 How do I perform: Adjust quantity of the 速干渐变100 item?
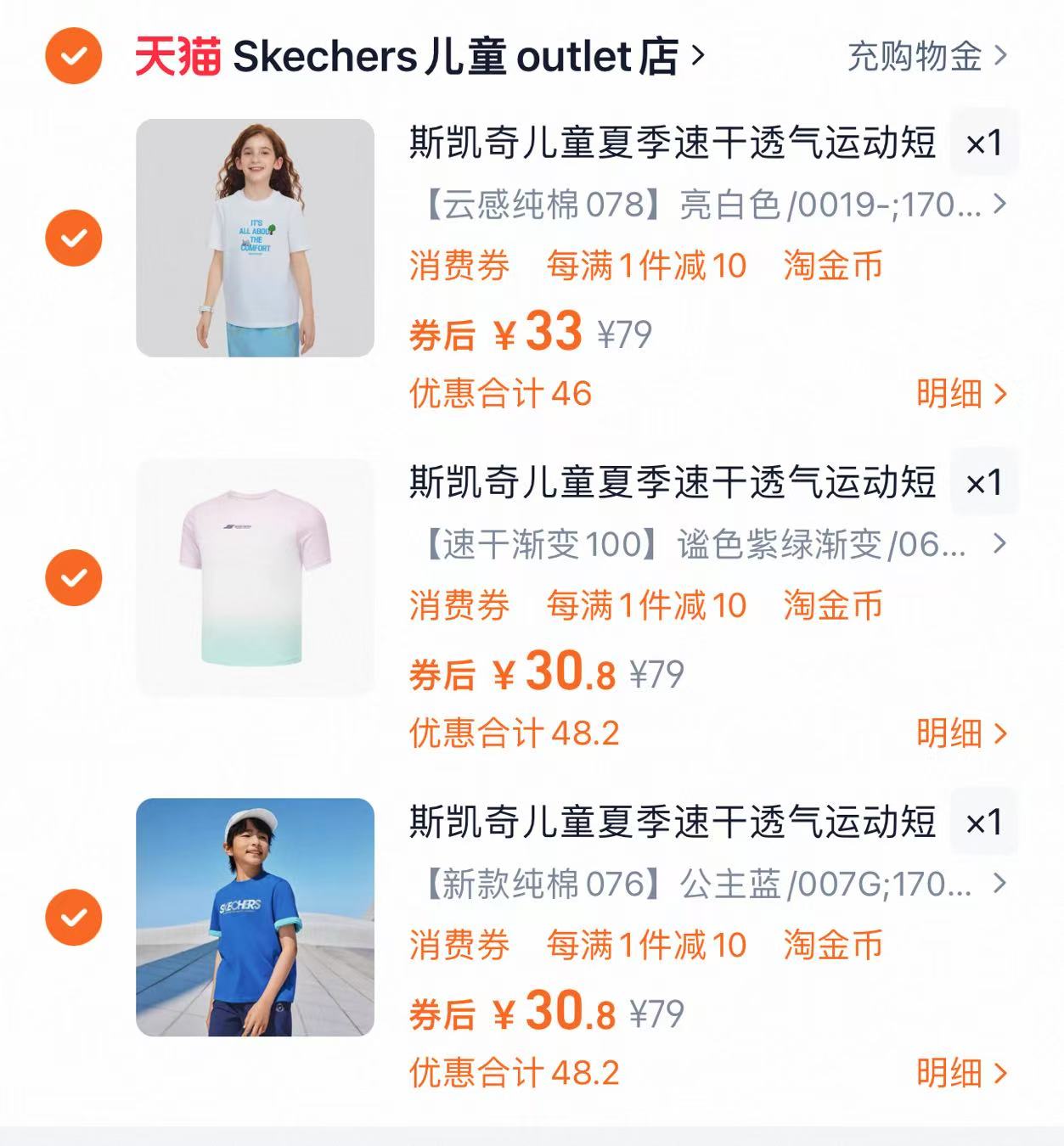pos(984,482)
